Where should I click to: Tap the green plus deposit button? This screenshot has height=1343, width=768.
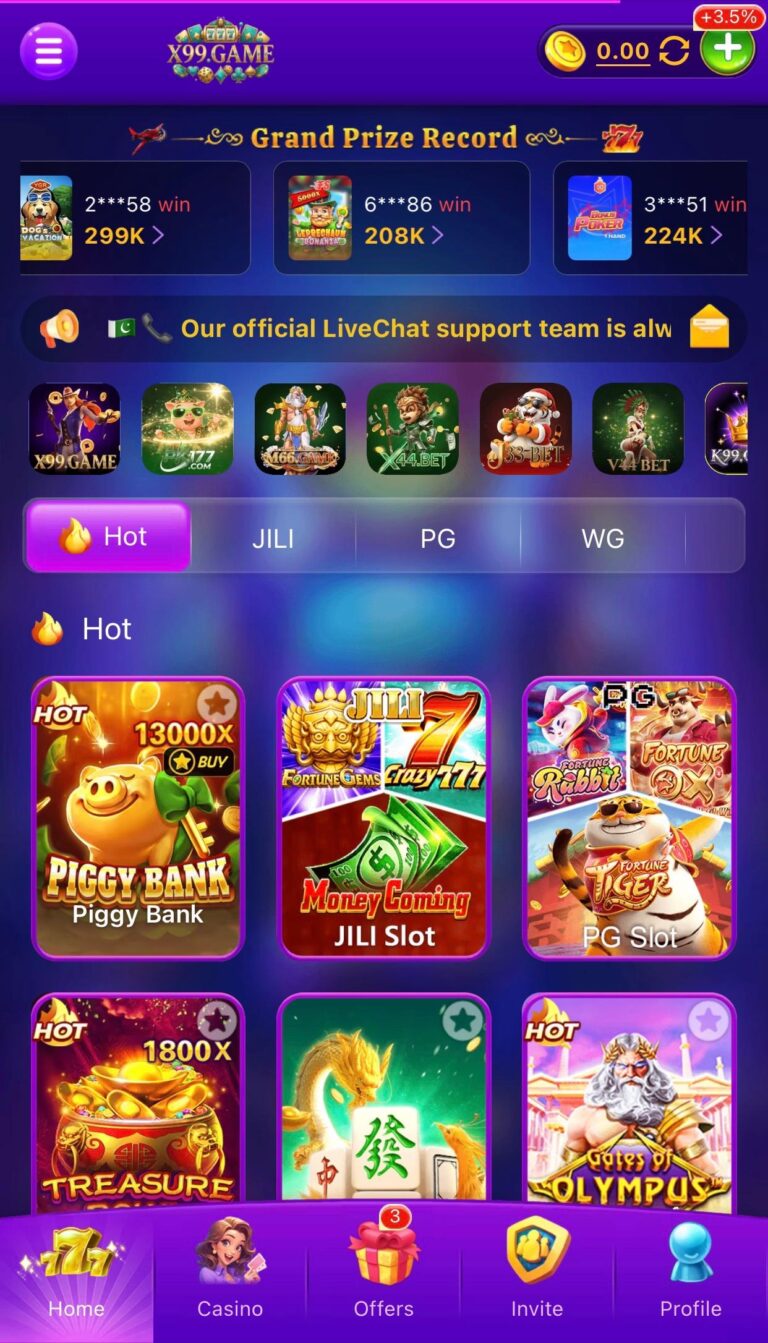click(x=727, y=50)
